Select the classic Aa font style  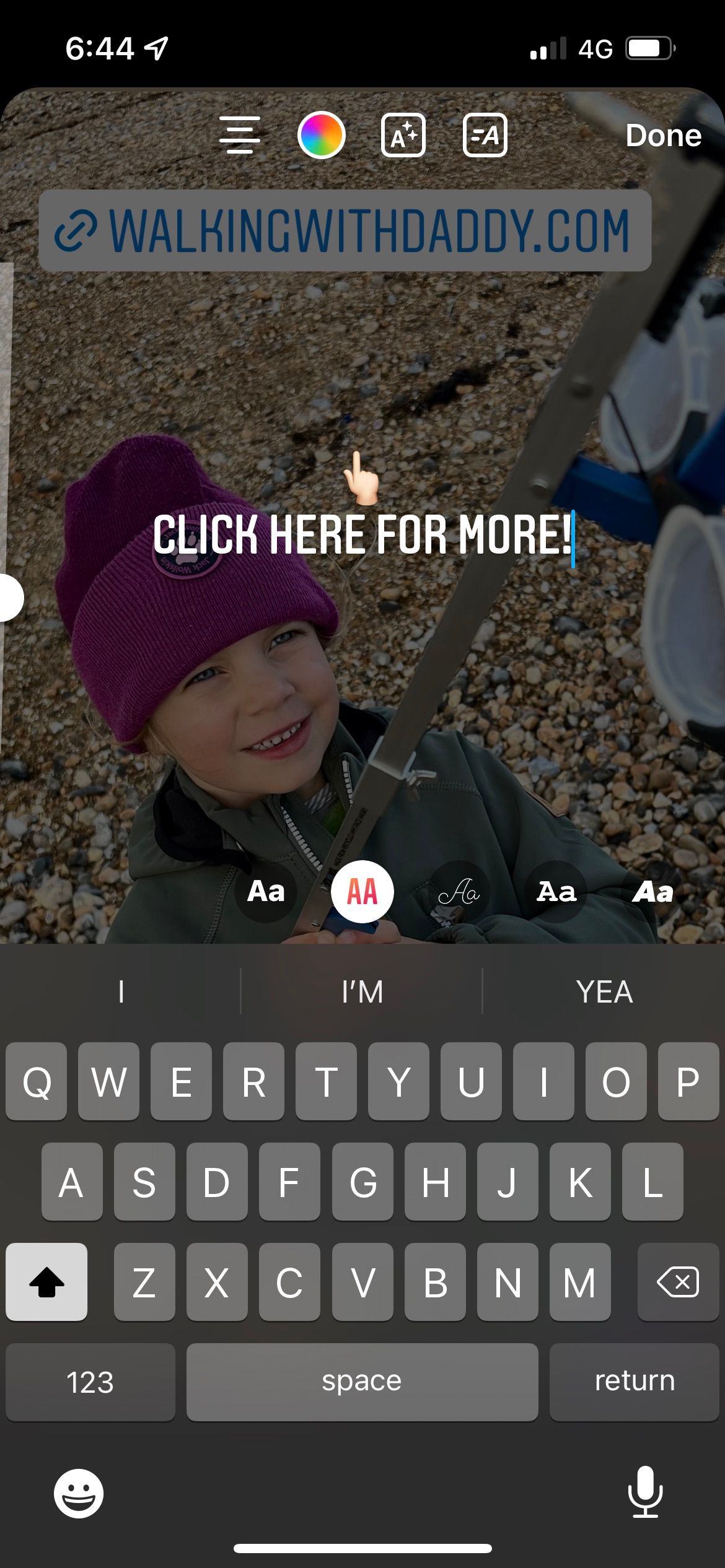coord(266,892)
